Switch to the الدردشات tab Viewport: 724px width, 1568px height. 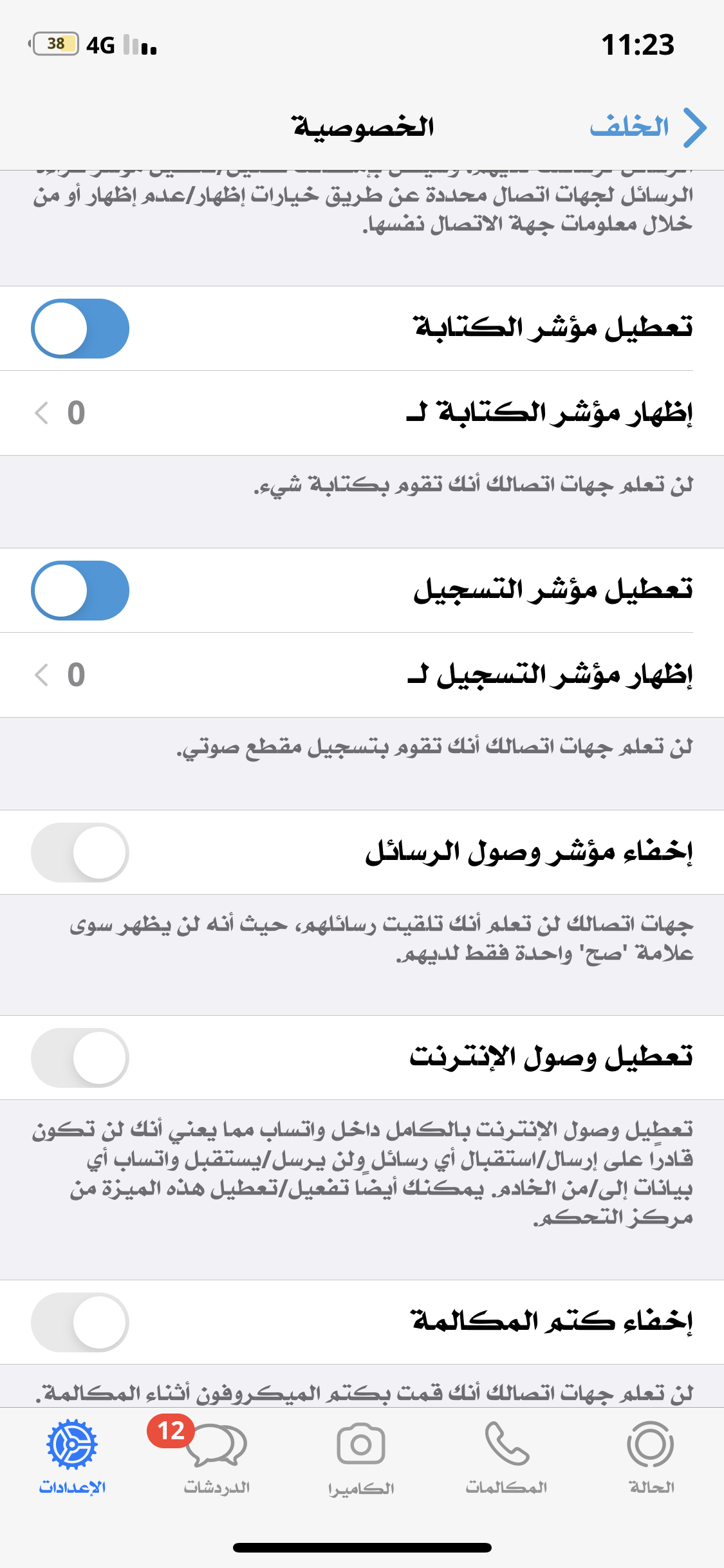point(217,1457)
